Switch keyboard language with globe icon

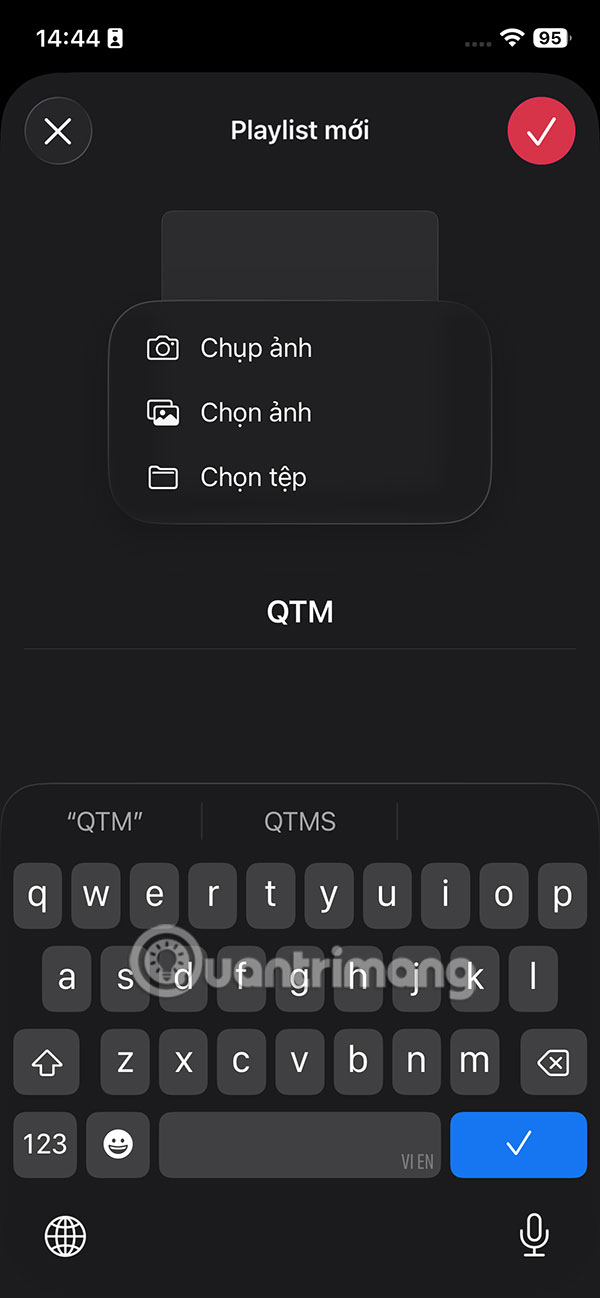[66, 1236]
